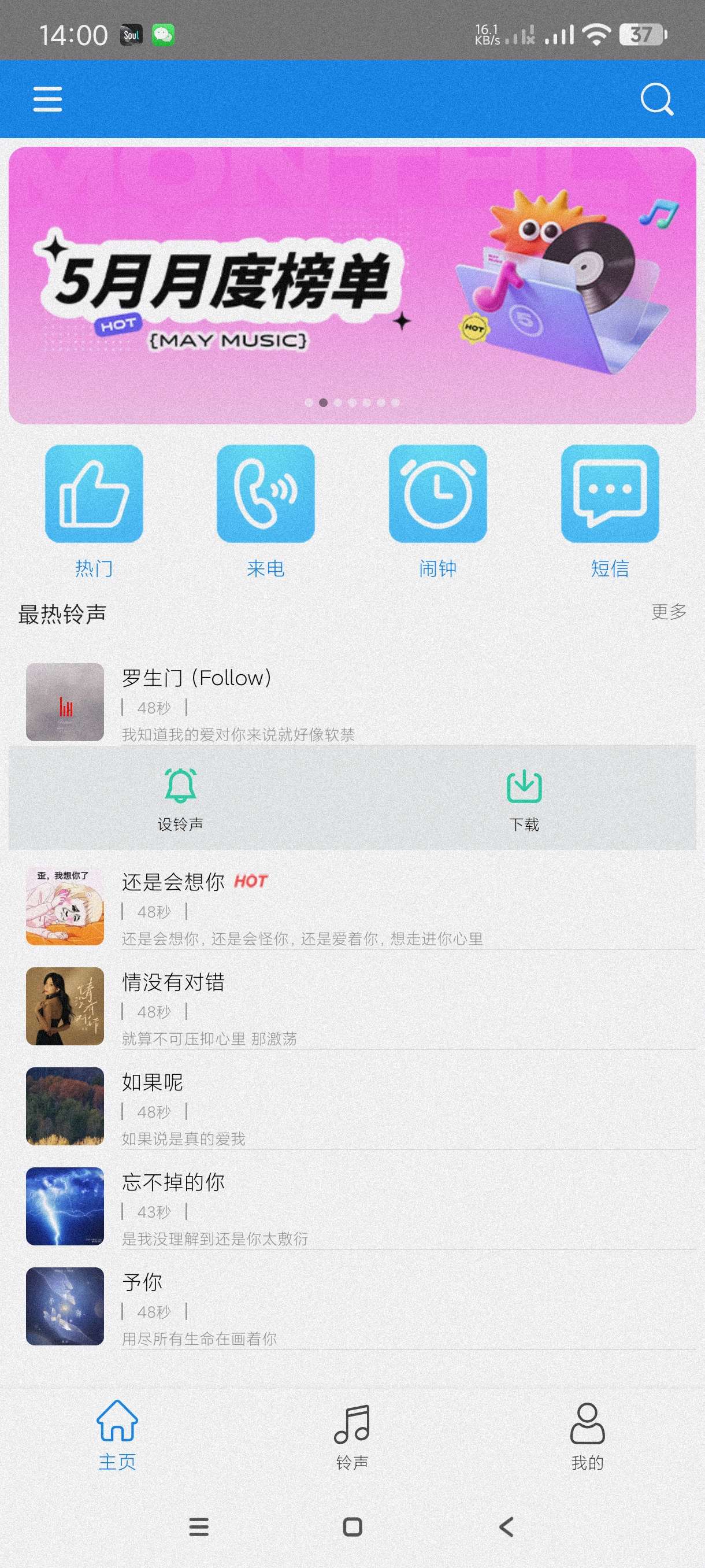Tap the system back button
Screen dimensions: 705x1568
pos(506,1526)
